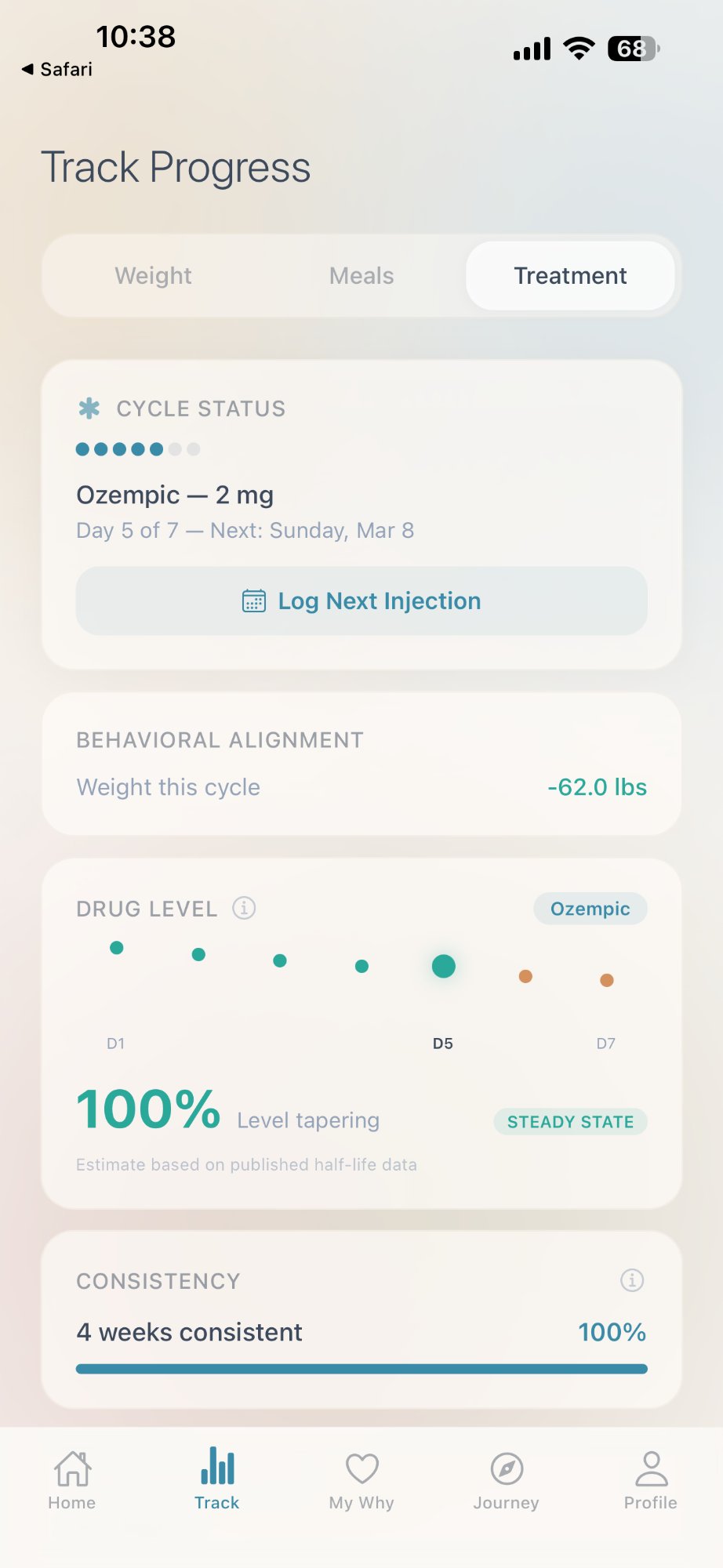Tap the asterisk icon beside Cycle Status
This screenshot has width=723, height=1568.
tap(88, 408)
